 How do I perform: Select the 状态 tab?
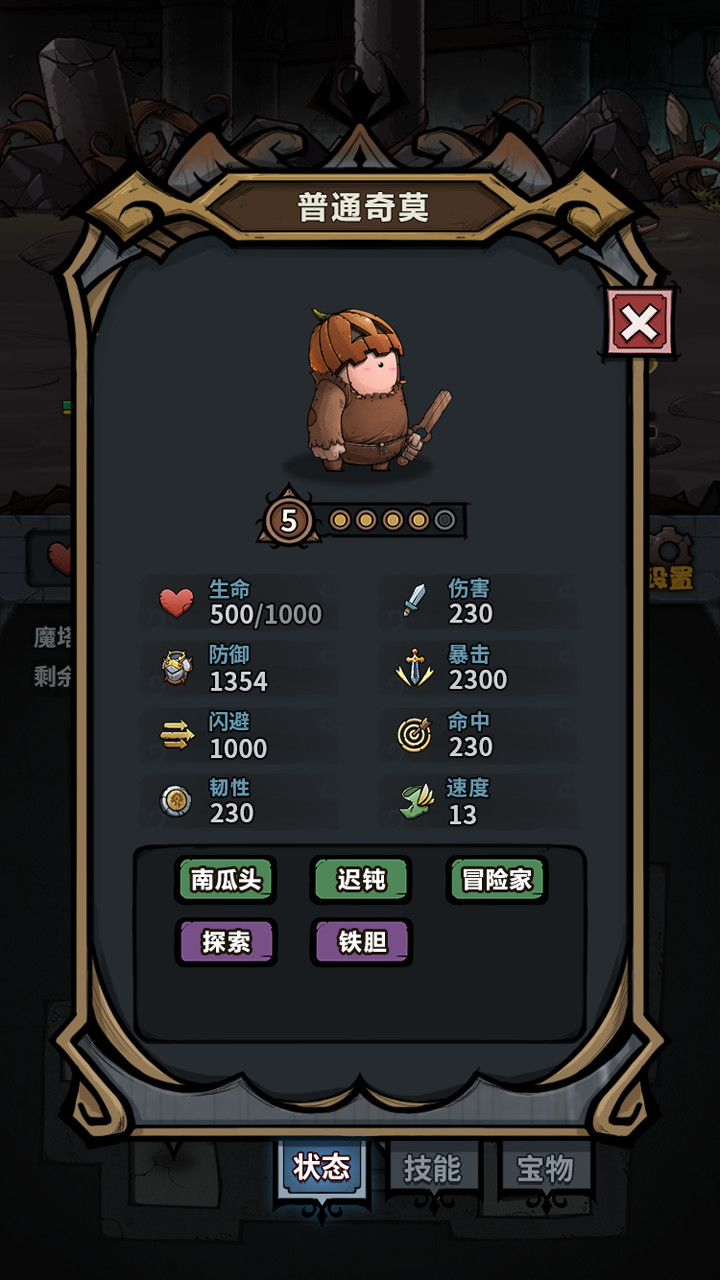[x=322, y=1164]
